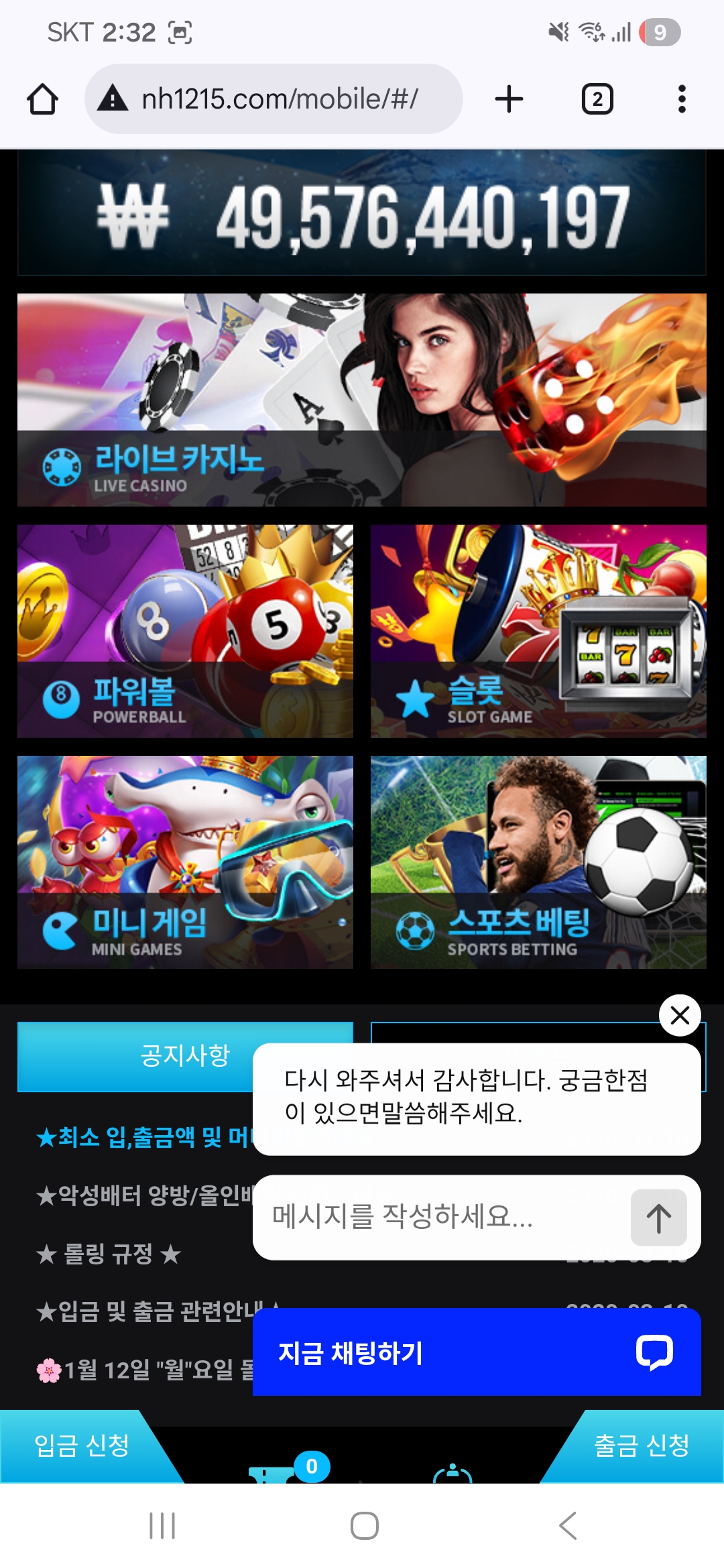Dismiss the chat popup
724x1568 pixels.
click(680, 1015)
